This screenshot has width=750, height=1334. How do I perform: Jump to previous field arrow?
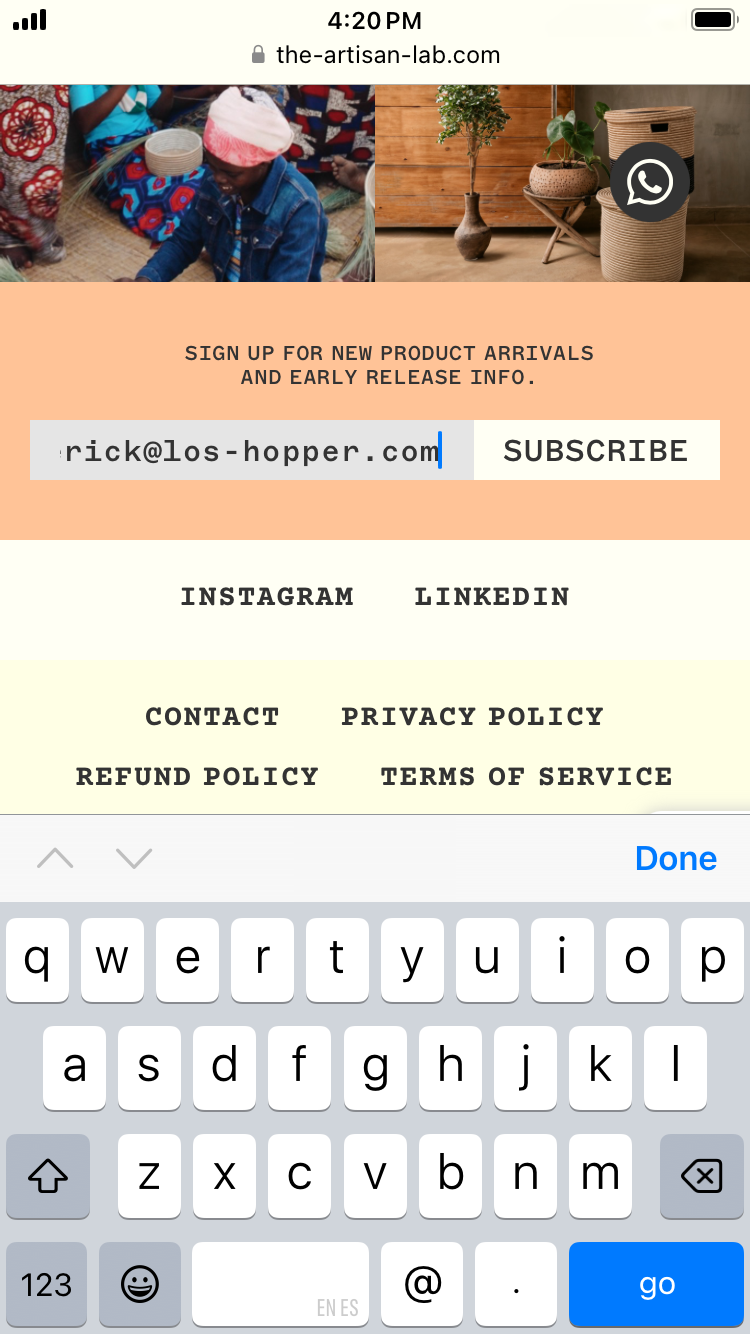coord(55,858)
